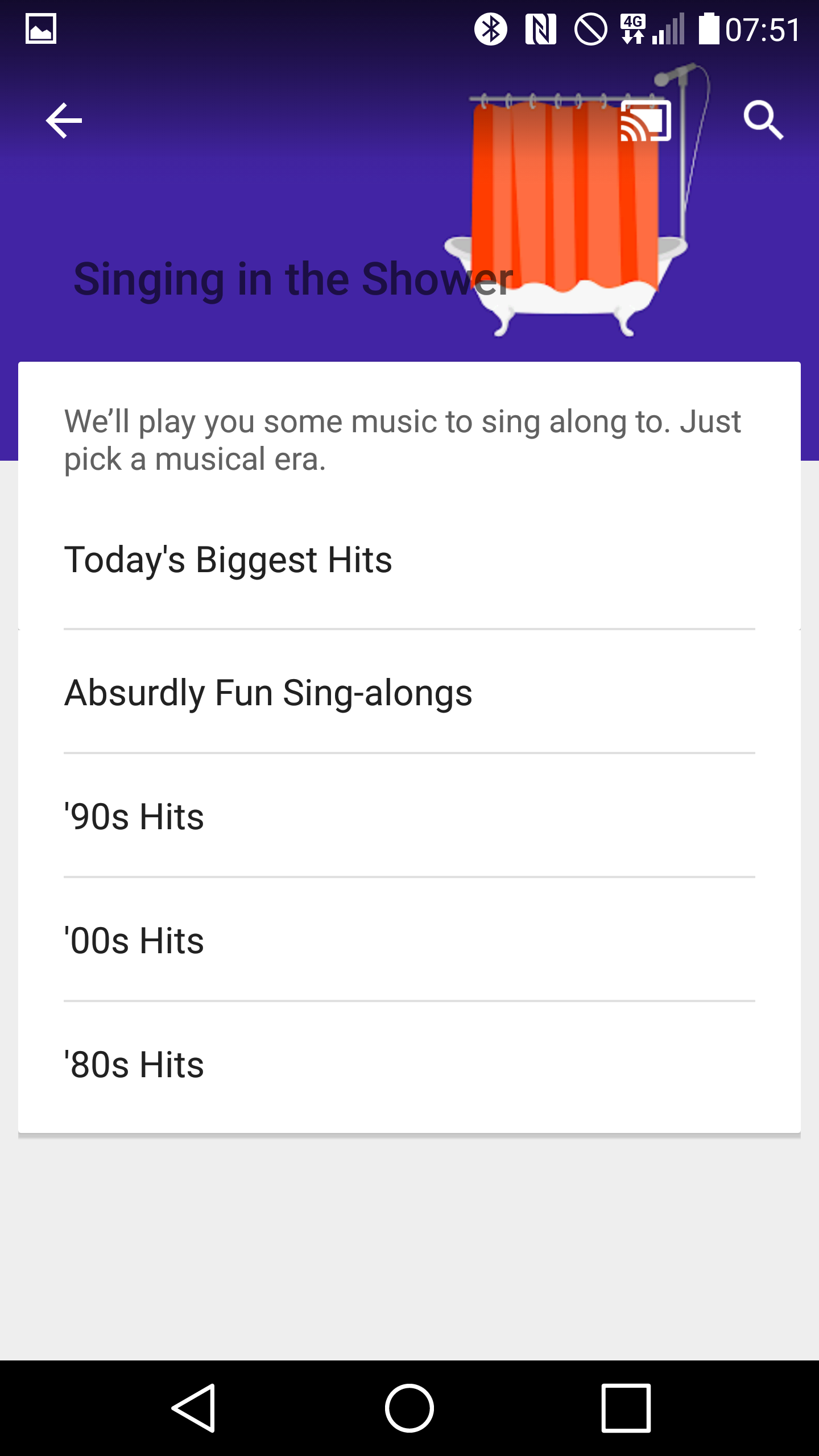This screenshot has width=819, height=1456.
Task: Select Today's Biggest Hits
Action: 409,560
